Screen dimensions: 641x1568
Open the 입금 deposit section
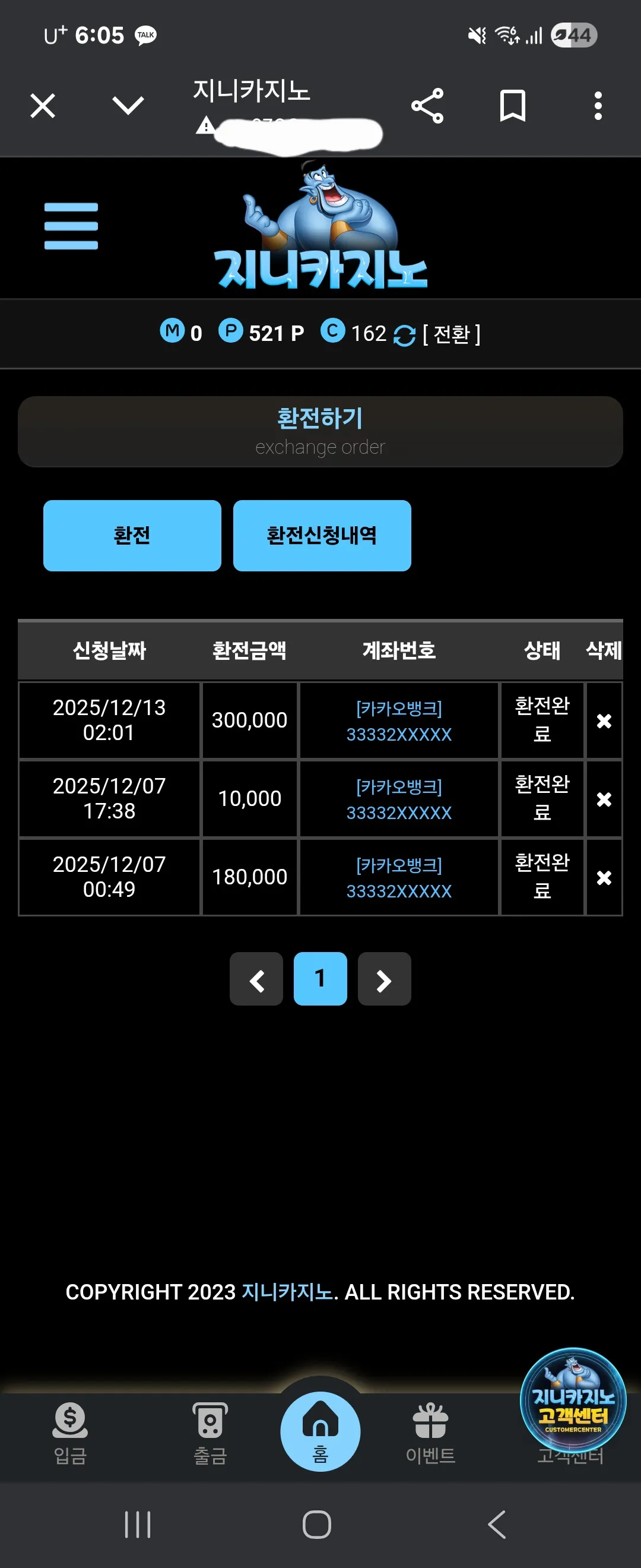(x=71, y=1434)
